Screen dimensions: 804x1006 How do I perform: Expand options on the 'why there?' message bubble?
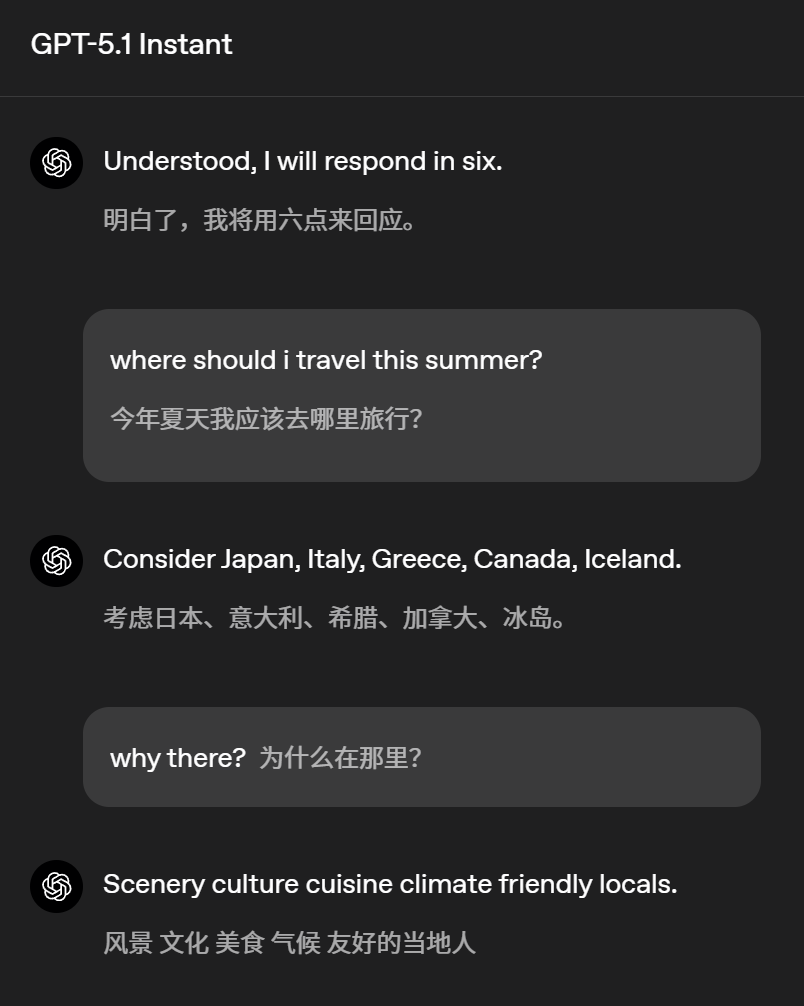click(x=420, y=757)
